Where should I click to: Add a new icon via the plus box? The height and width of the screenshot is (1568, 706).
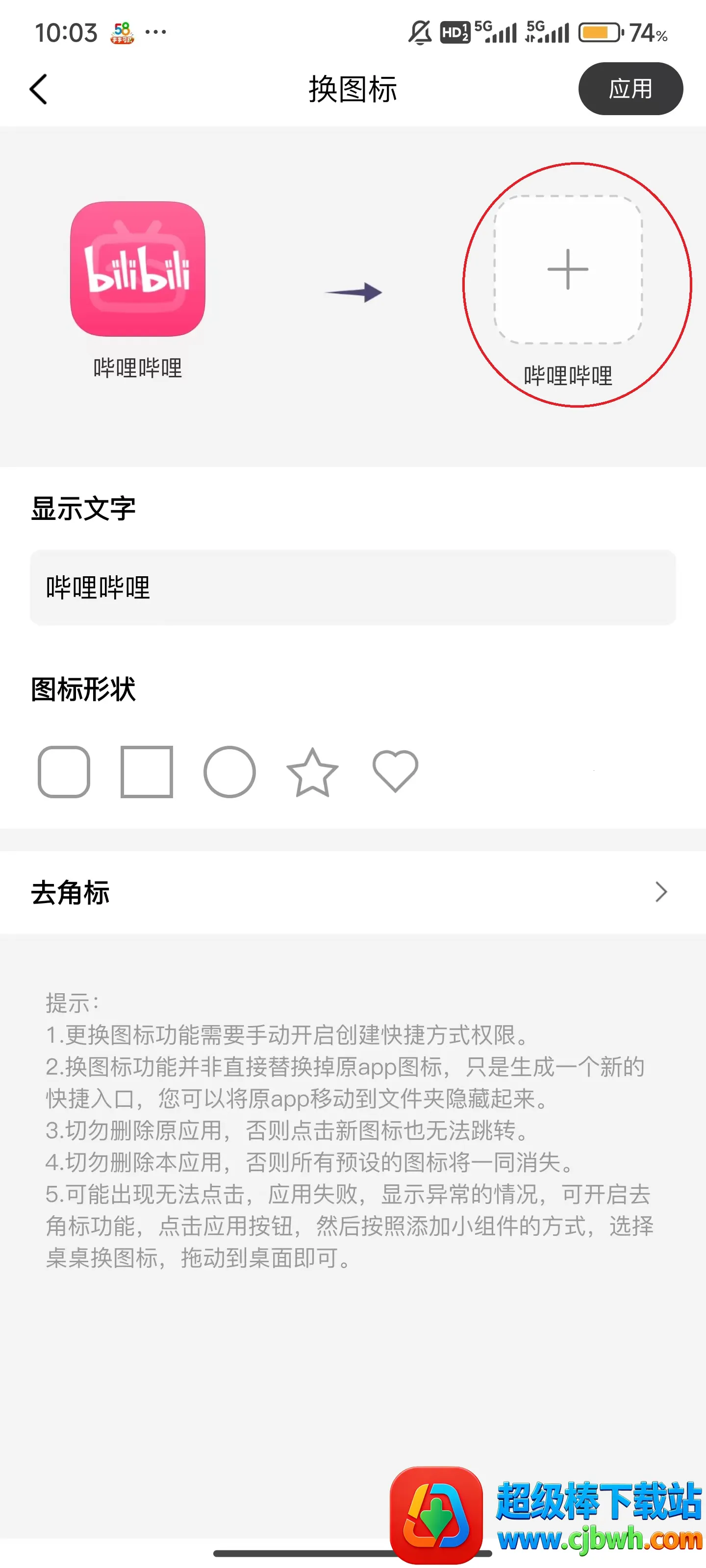coord(568,269)
